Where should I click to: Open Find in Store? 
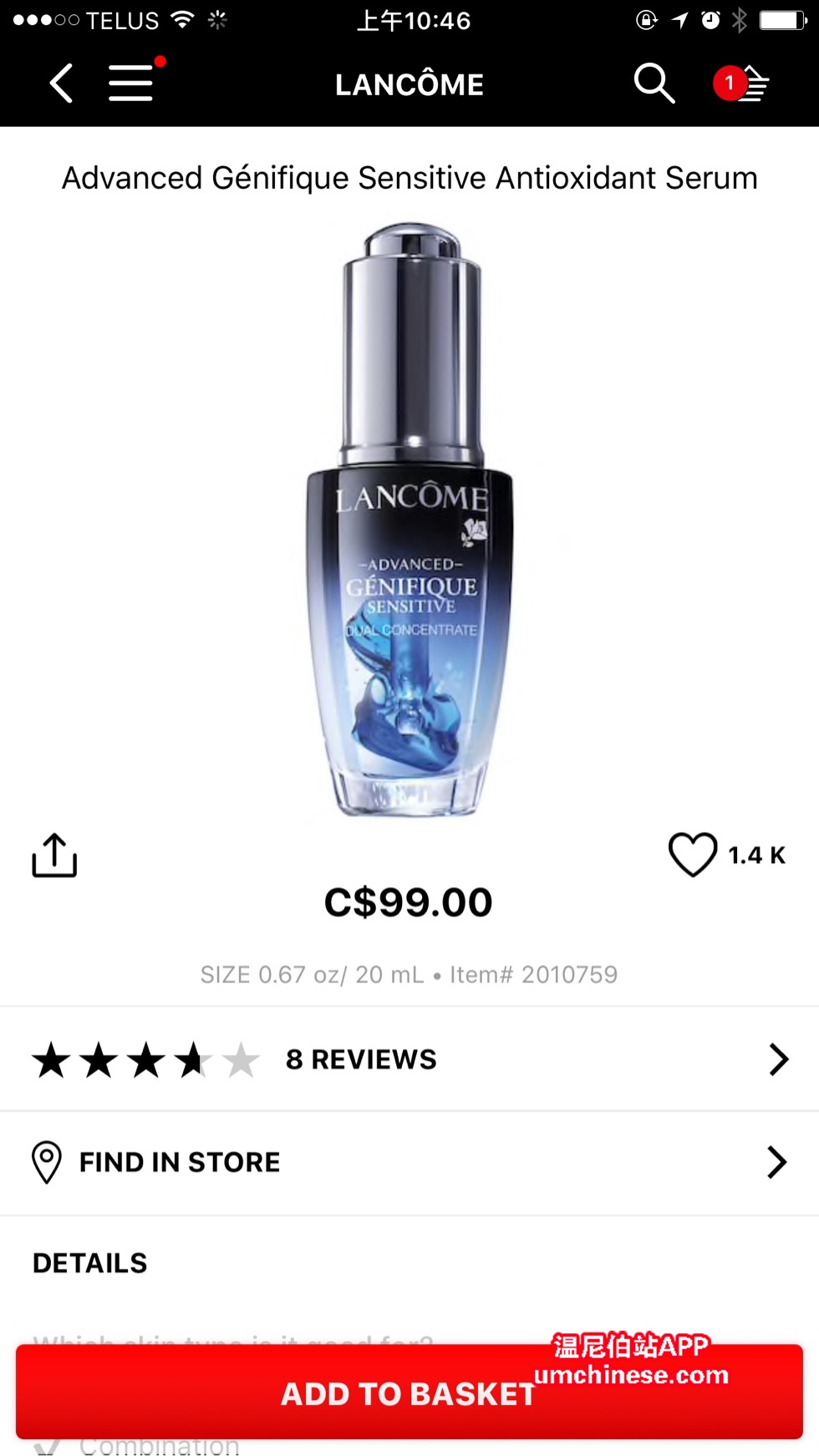tap(409, 1162)
